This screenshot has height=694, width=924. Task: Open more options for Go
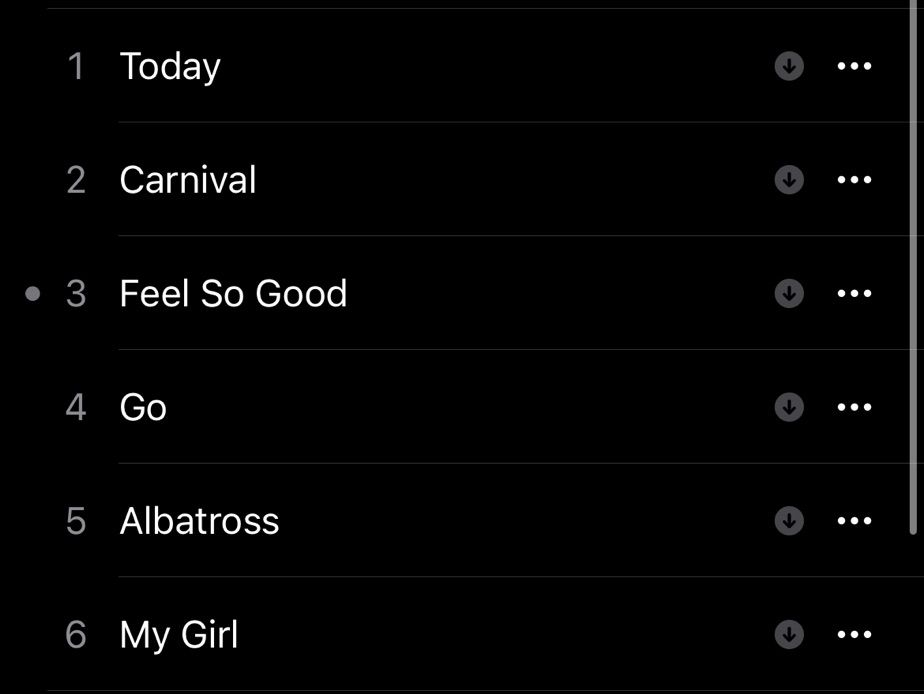[854, 407]
